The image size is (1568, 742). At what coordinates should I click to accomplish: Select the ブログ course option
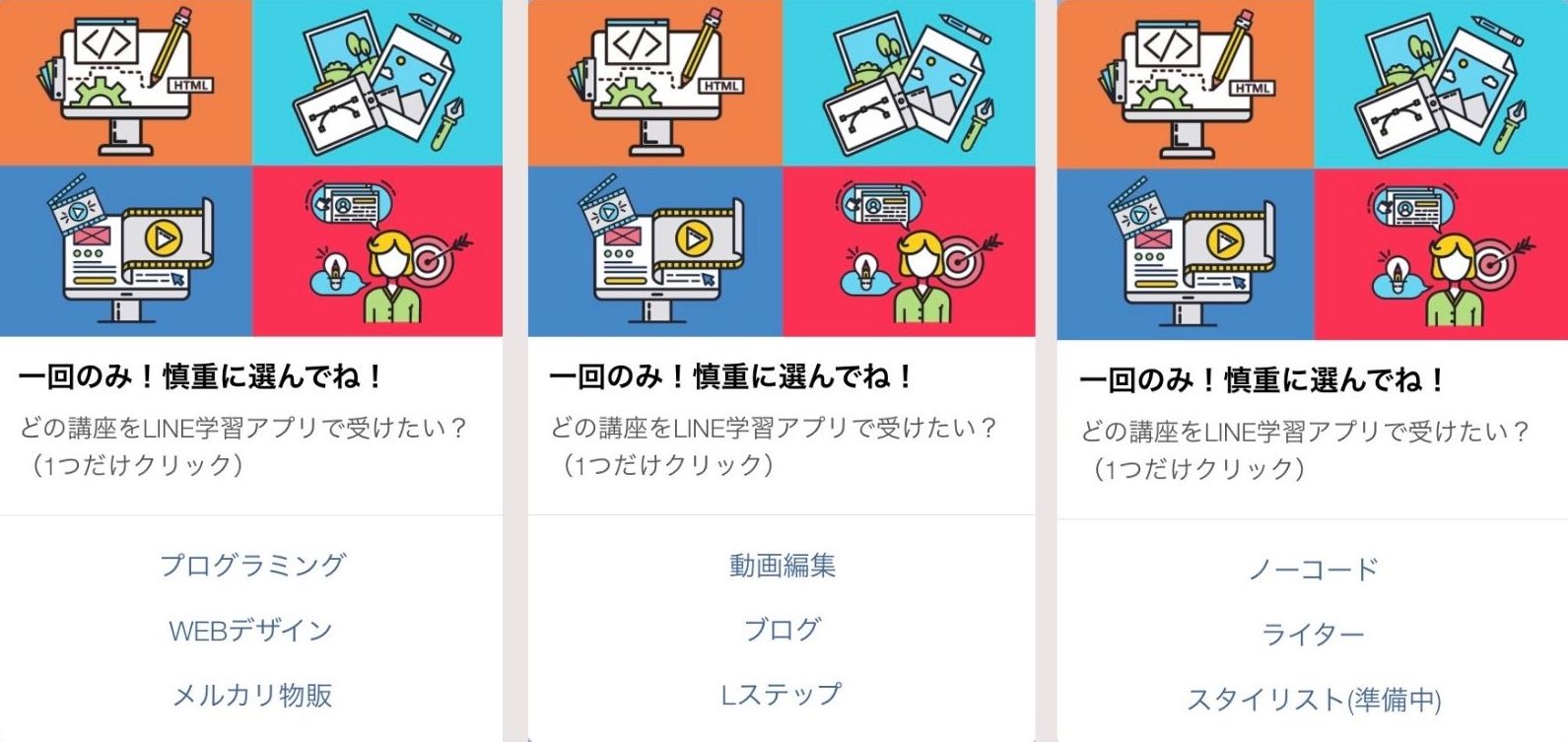(x=782, y=630)
